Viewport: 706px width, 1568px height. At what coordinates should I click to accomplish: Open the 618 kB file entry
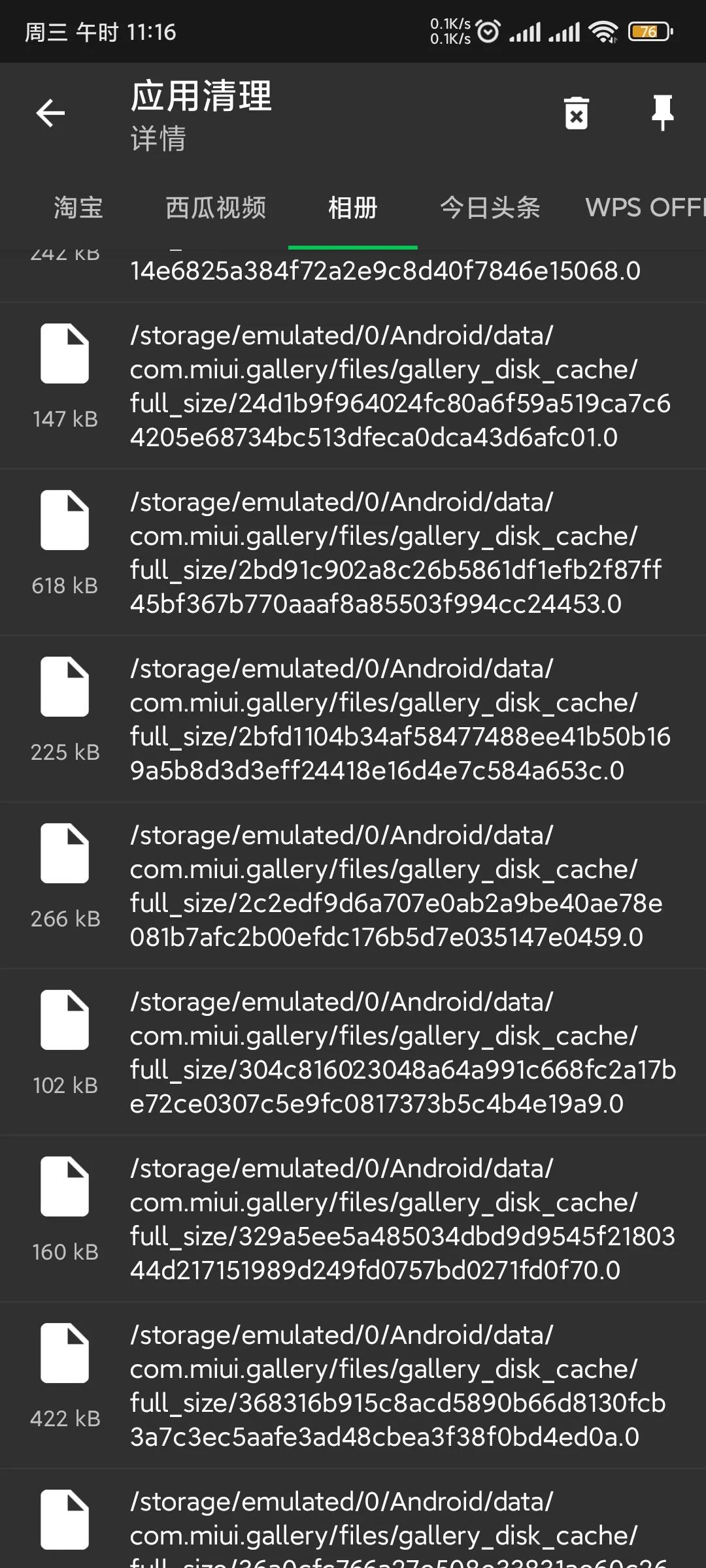coord(353,553)
